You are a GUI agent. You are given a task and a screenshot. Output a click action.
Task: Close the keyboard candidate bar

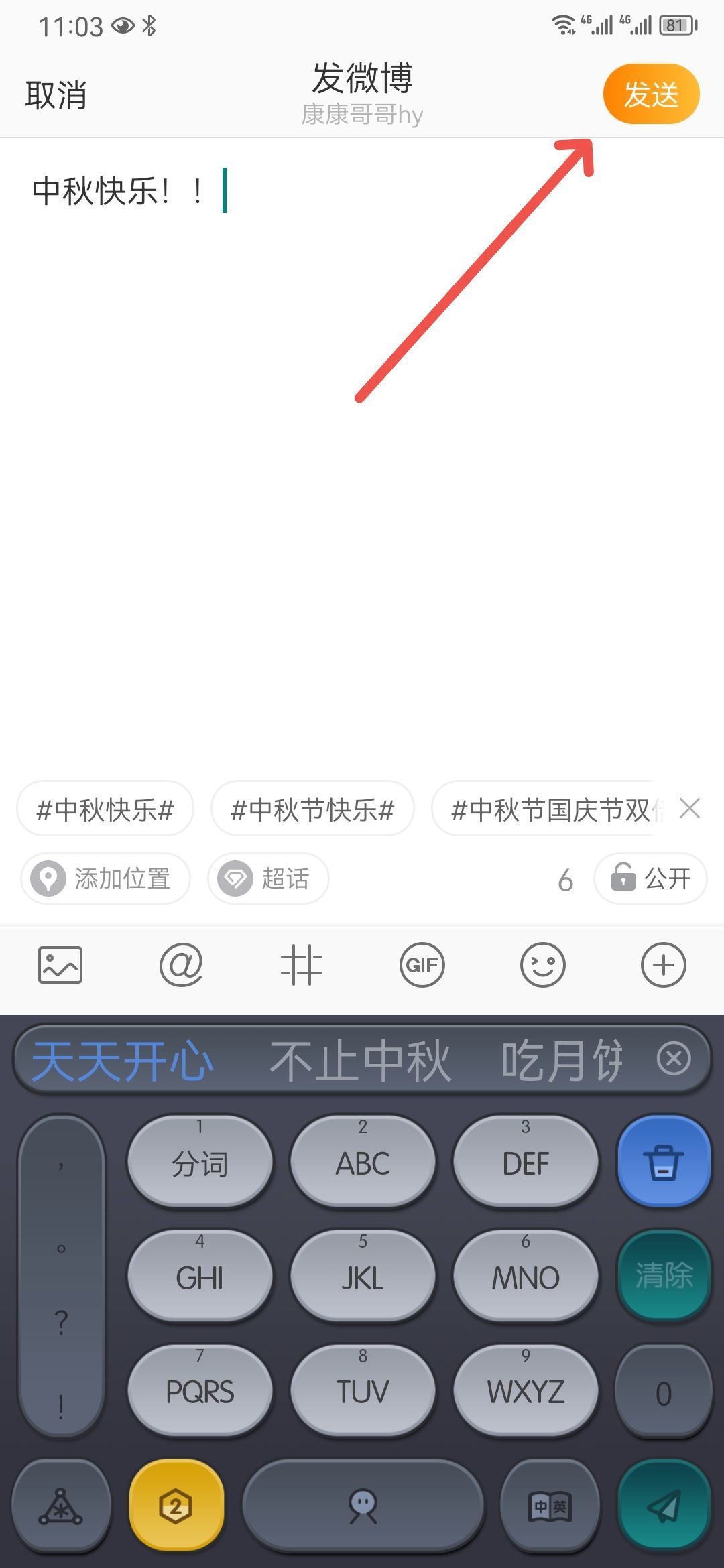point(674,1059)
